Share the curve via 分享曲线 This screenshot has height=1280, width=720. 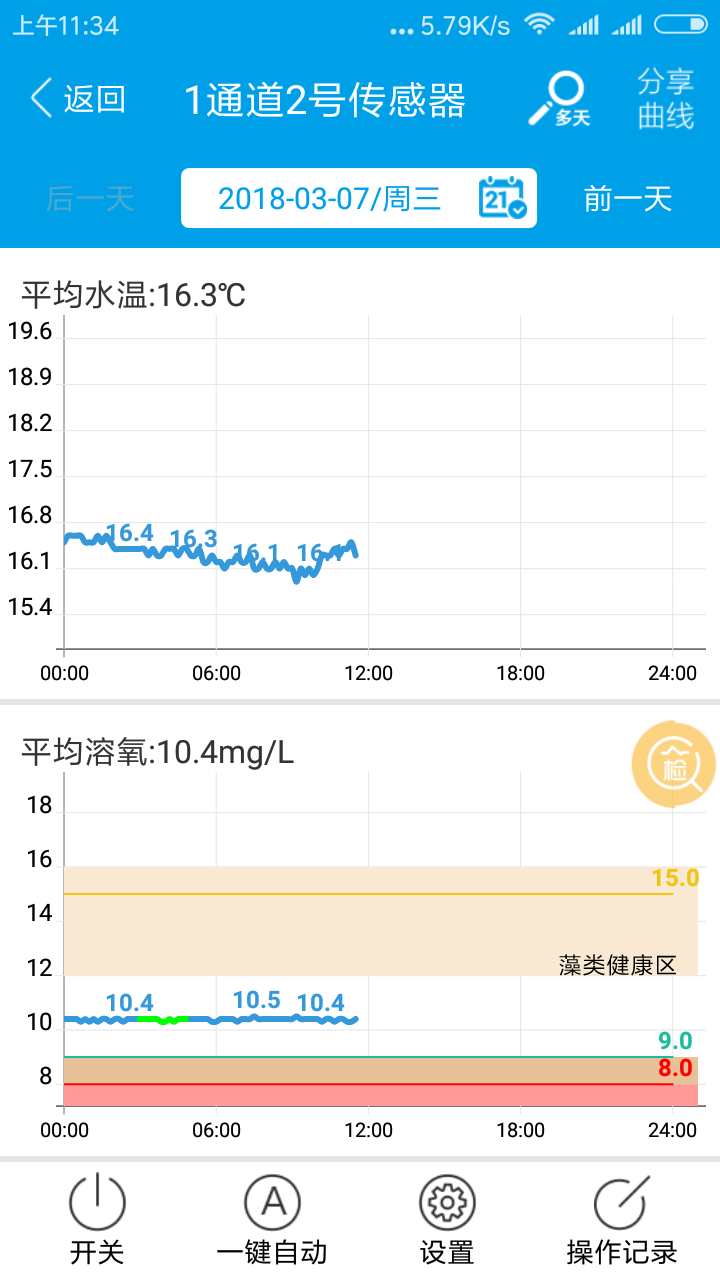click(x=666, y=99)
